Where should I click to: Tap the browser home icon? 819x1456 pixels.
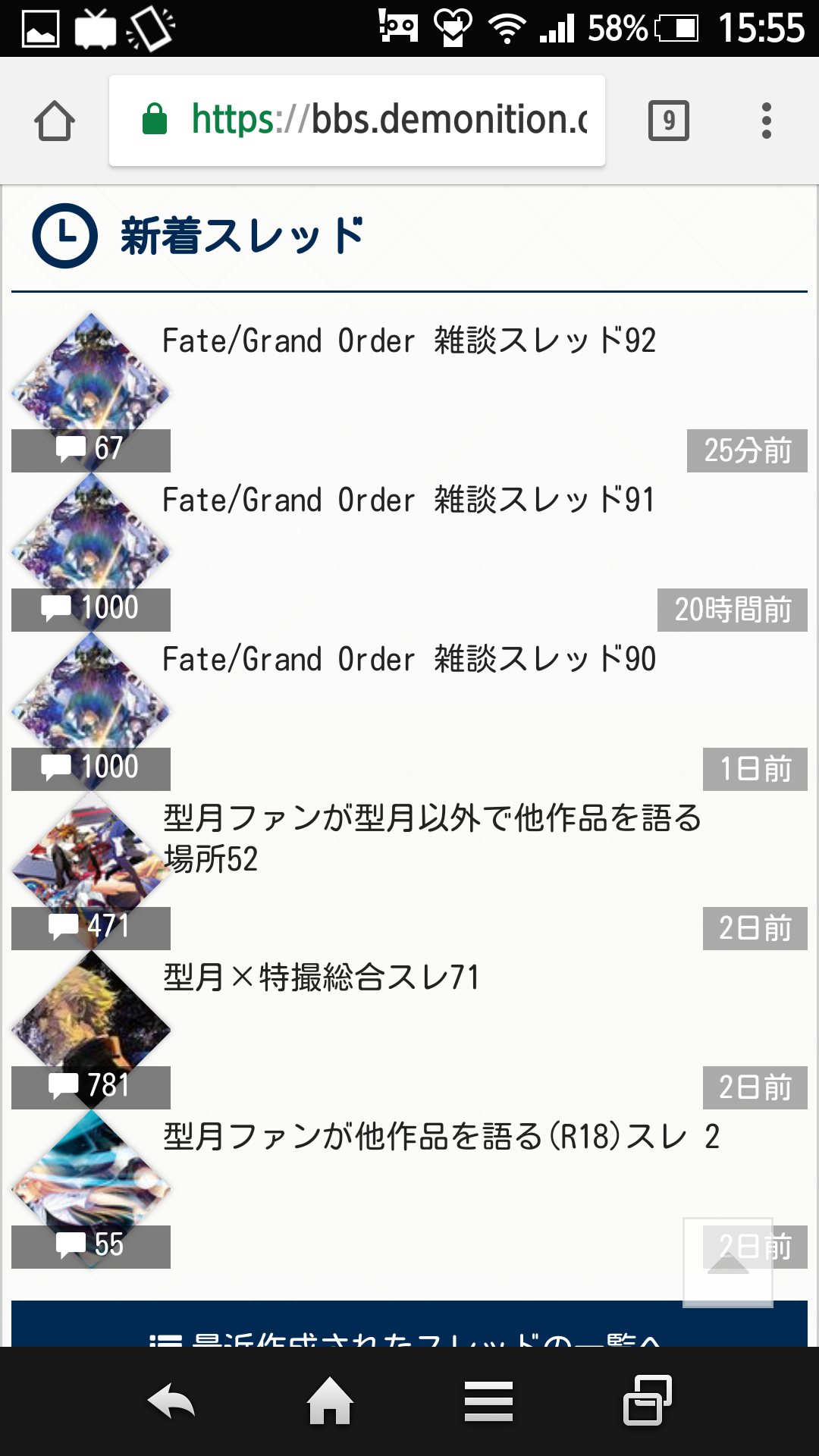(55, 121)
